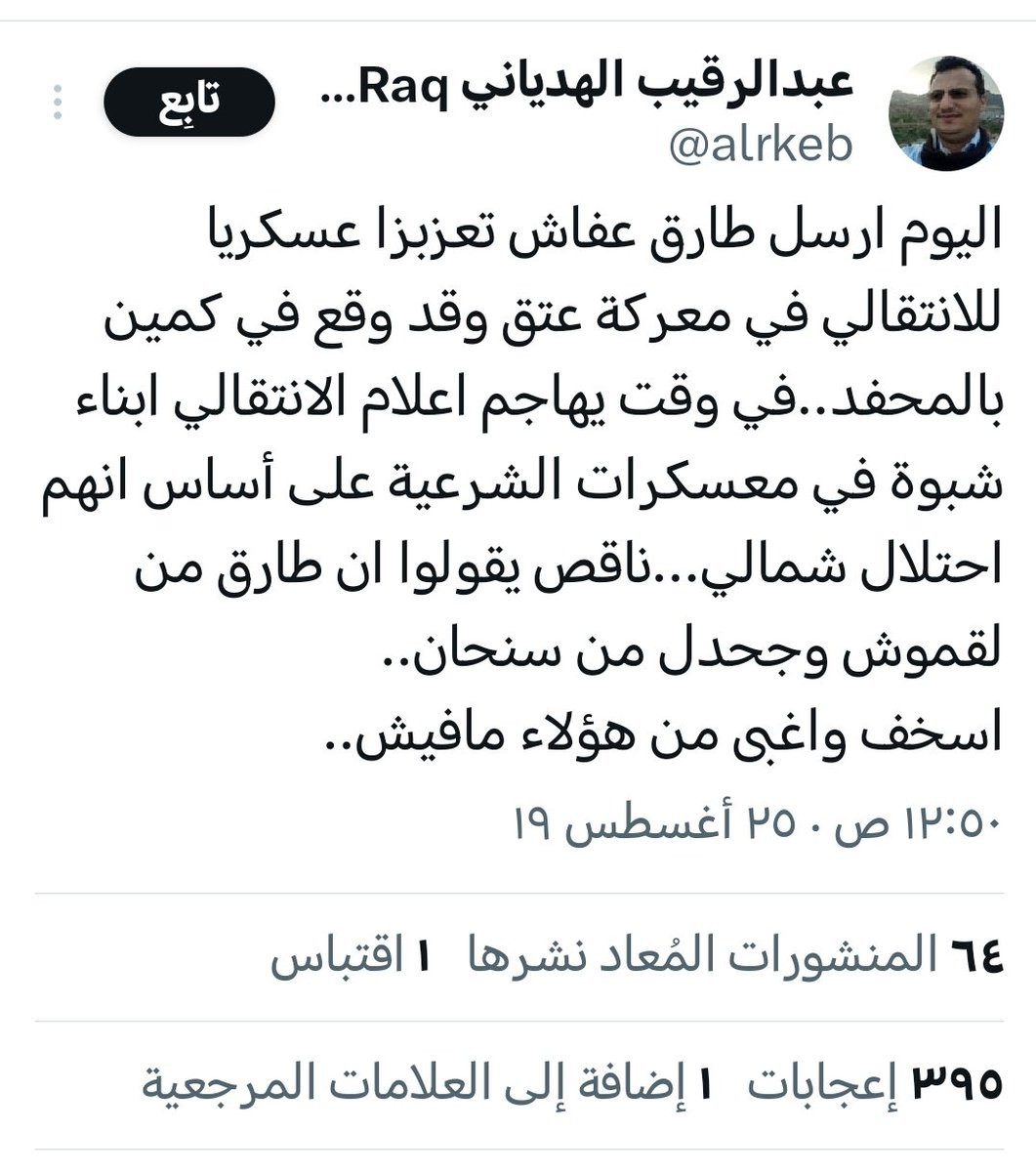The height and width of the screenshot is (1172, 1036).
Task: Open the @alrkeb profile handle
Action: (x=761, y=146)
